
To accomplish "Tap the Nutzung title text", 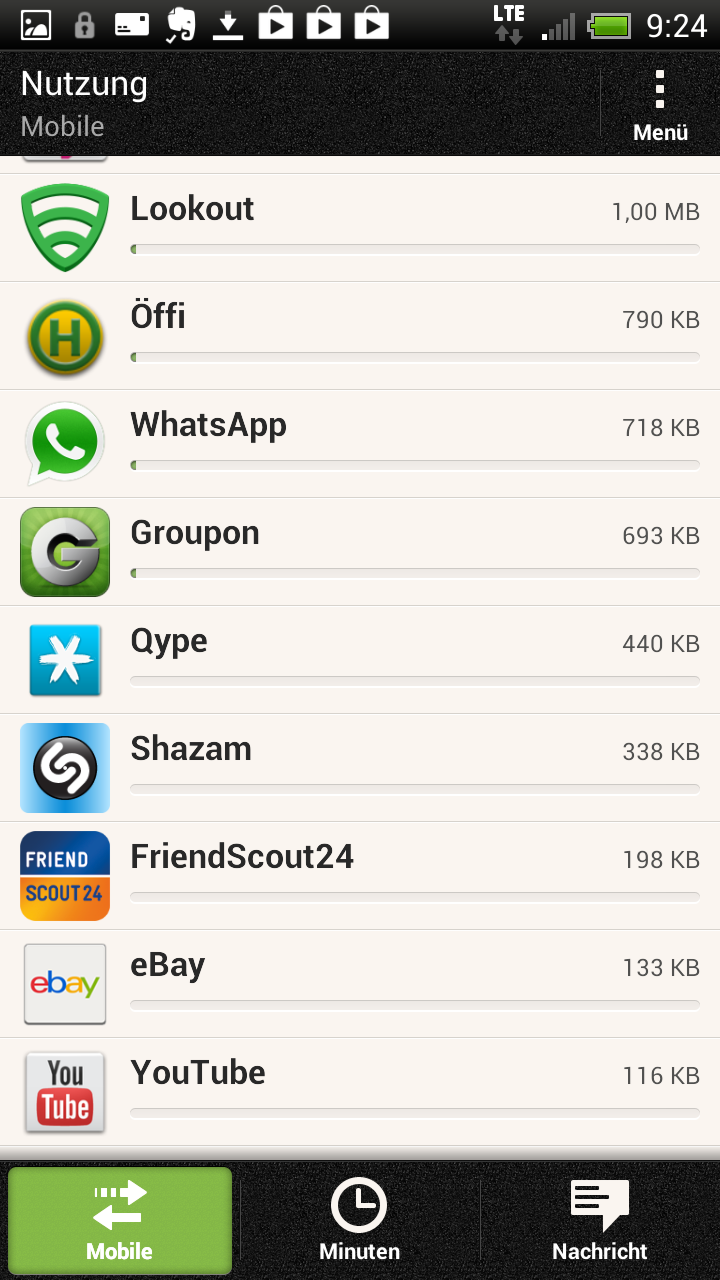I will (84, 84).
